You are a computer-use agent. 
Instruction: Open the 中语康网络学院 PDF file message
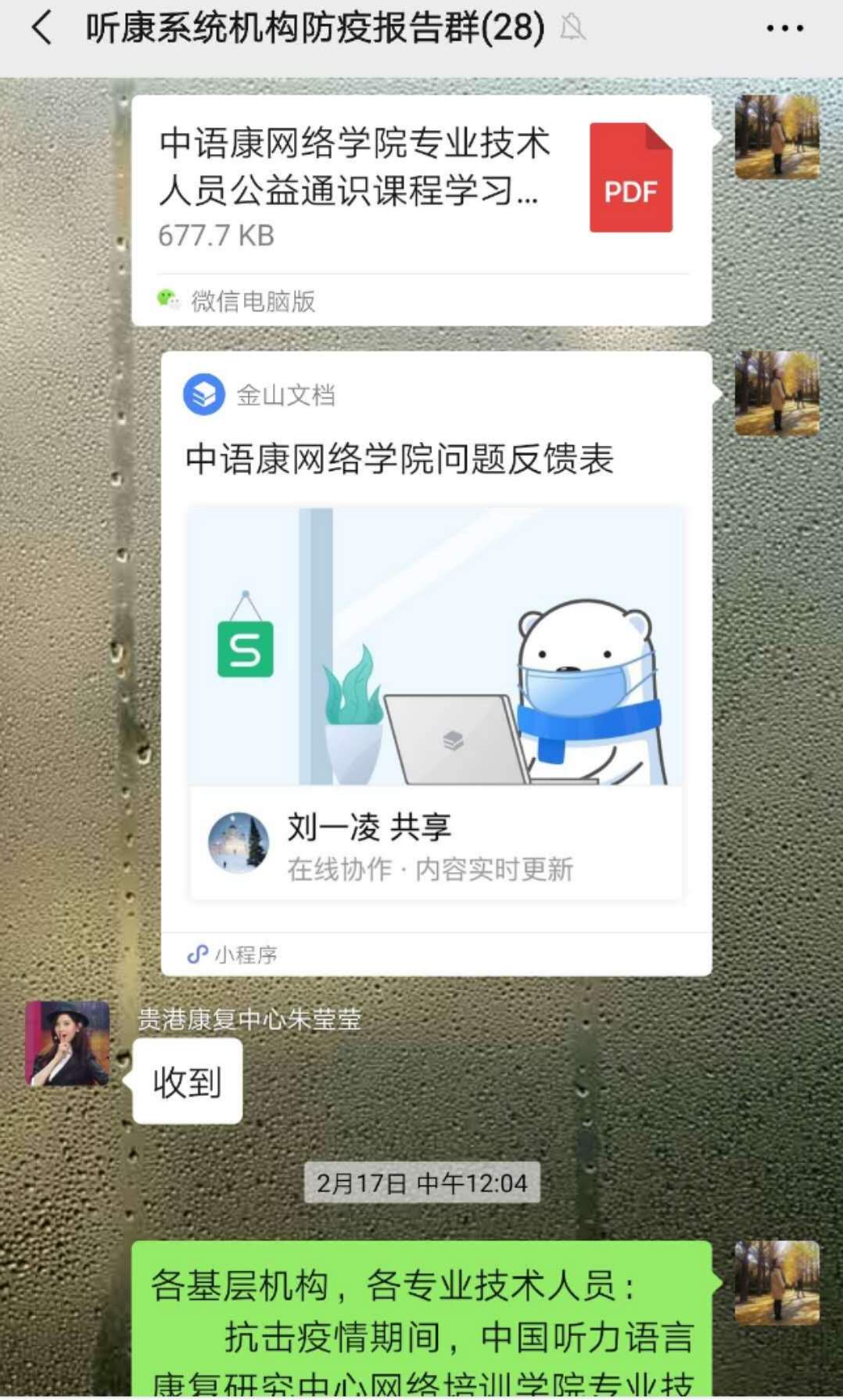[421, 188]
